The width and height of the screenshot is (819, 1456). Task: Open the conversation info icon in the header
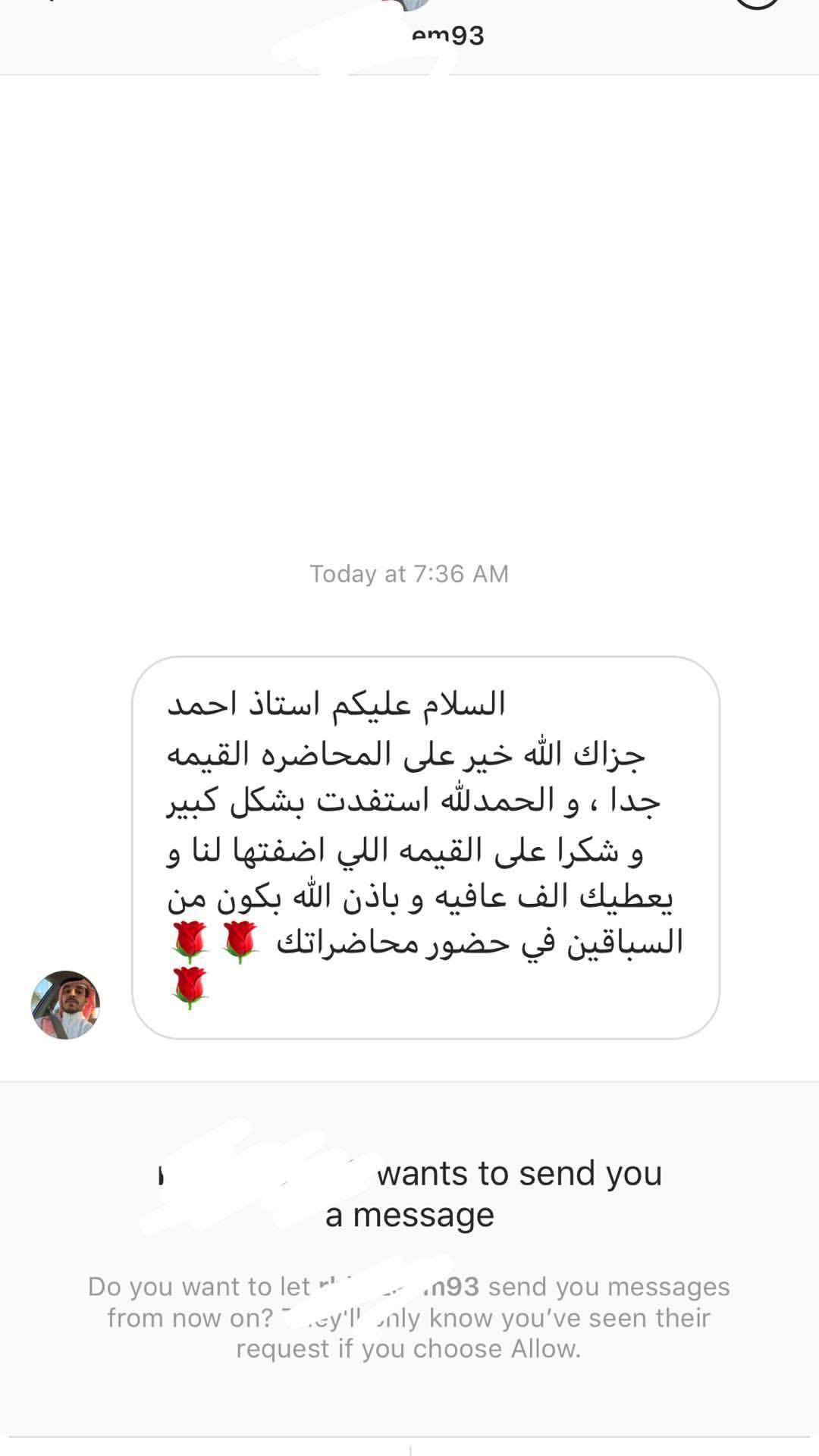(x=758, y=3)
